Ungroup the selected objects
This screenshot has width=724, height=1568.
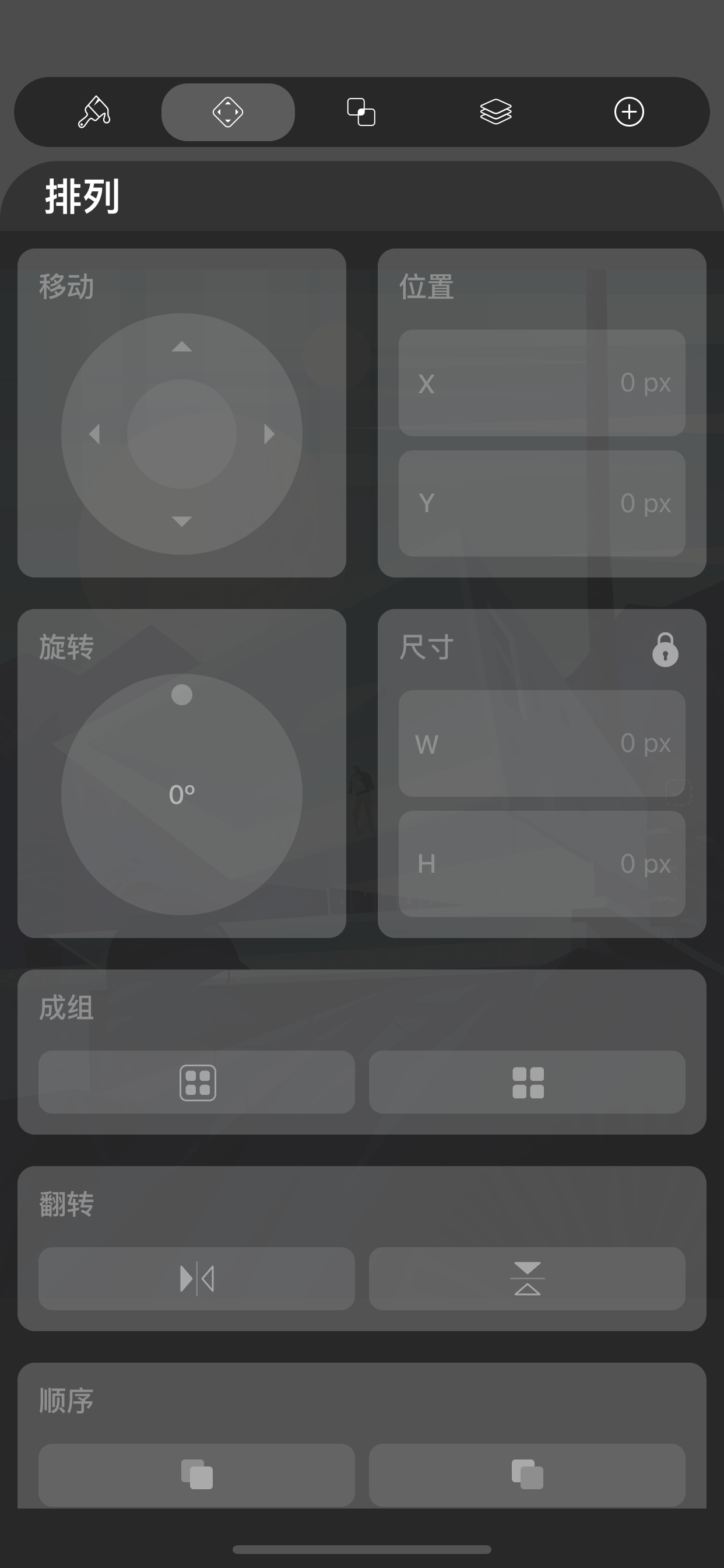(528, 1082)
